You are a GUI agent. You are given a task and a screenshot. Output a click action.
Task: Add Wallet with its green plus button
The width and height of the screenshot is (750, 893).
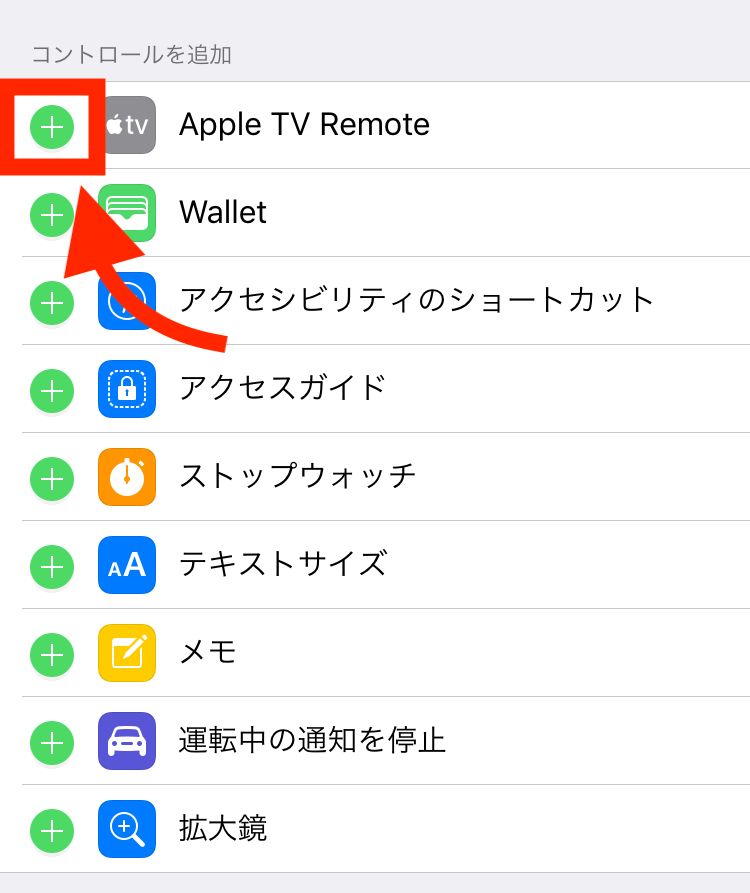[51, 213]
